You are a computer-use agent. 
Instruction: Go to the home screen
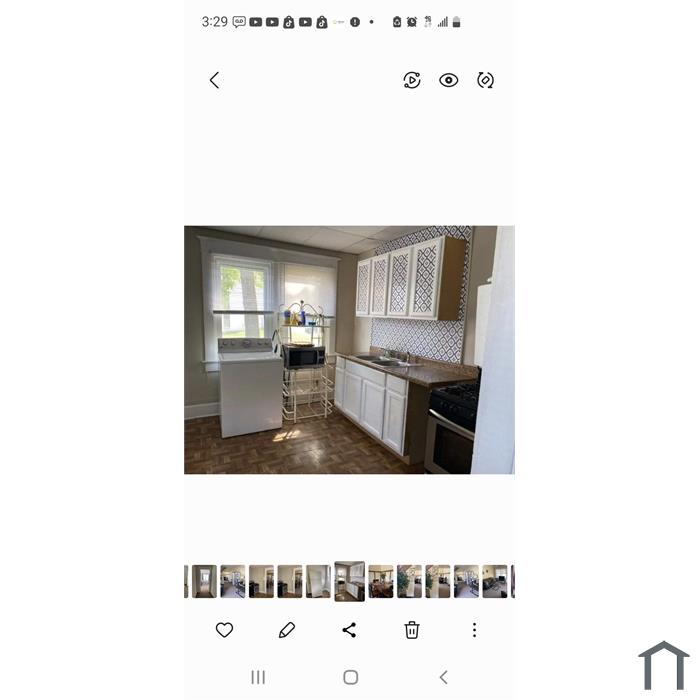pyautogui.click(x=350, y=677)
